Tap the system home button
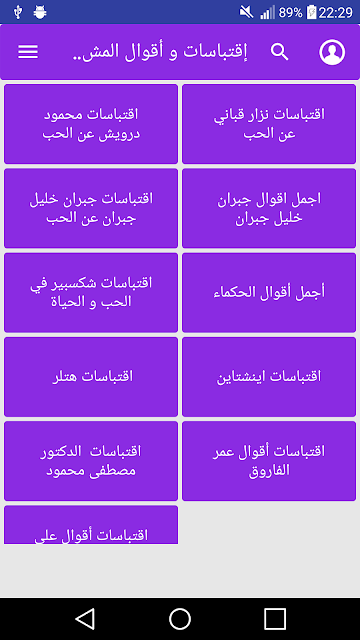Viewport: 360px width, 640px height. coord(180,619)
